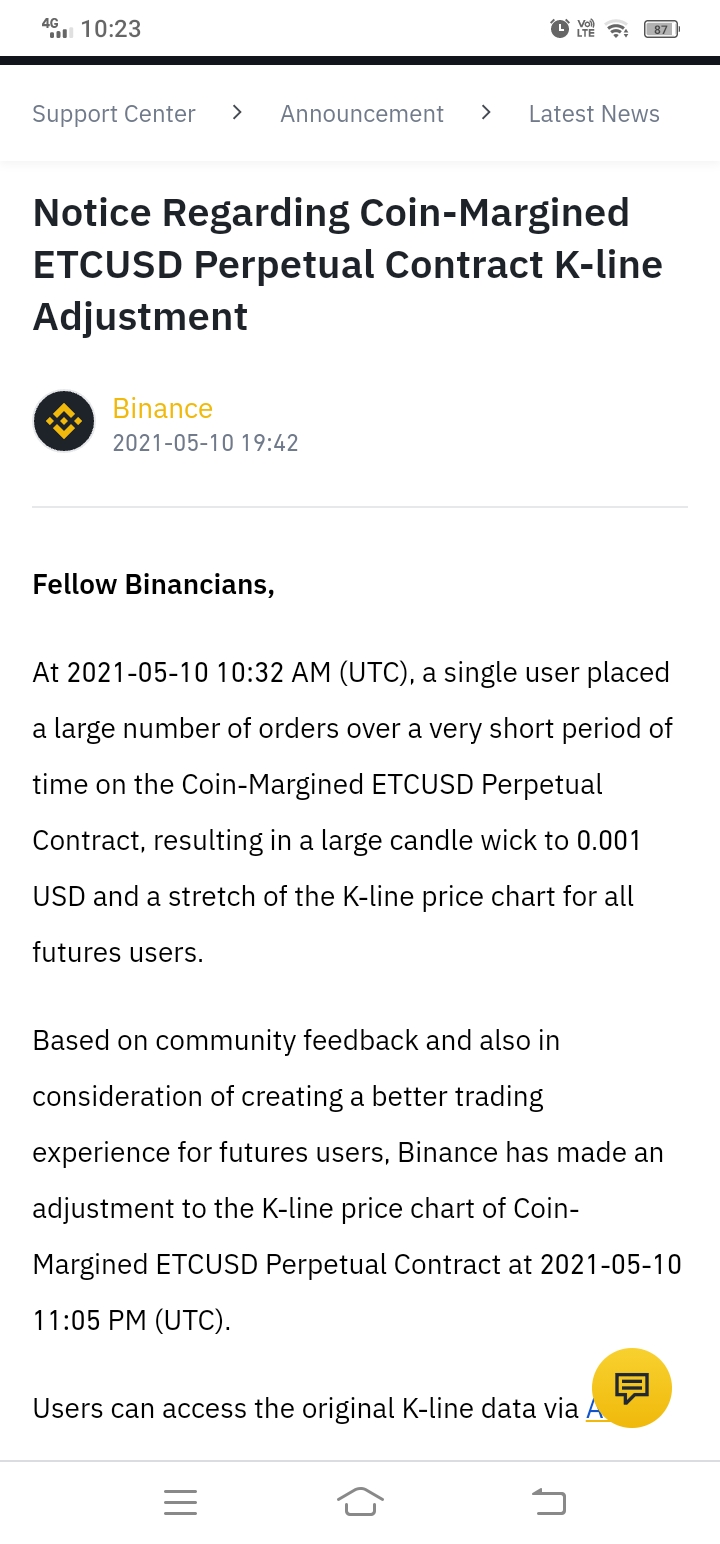Open the yellow chat support button
Image resolution: width=720 pixels, height=1544 pixels.
(631, 1388)
